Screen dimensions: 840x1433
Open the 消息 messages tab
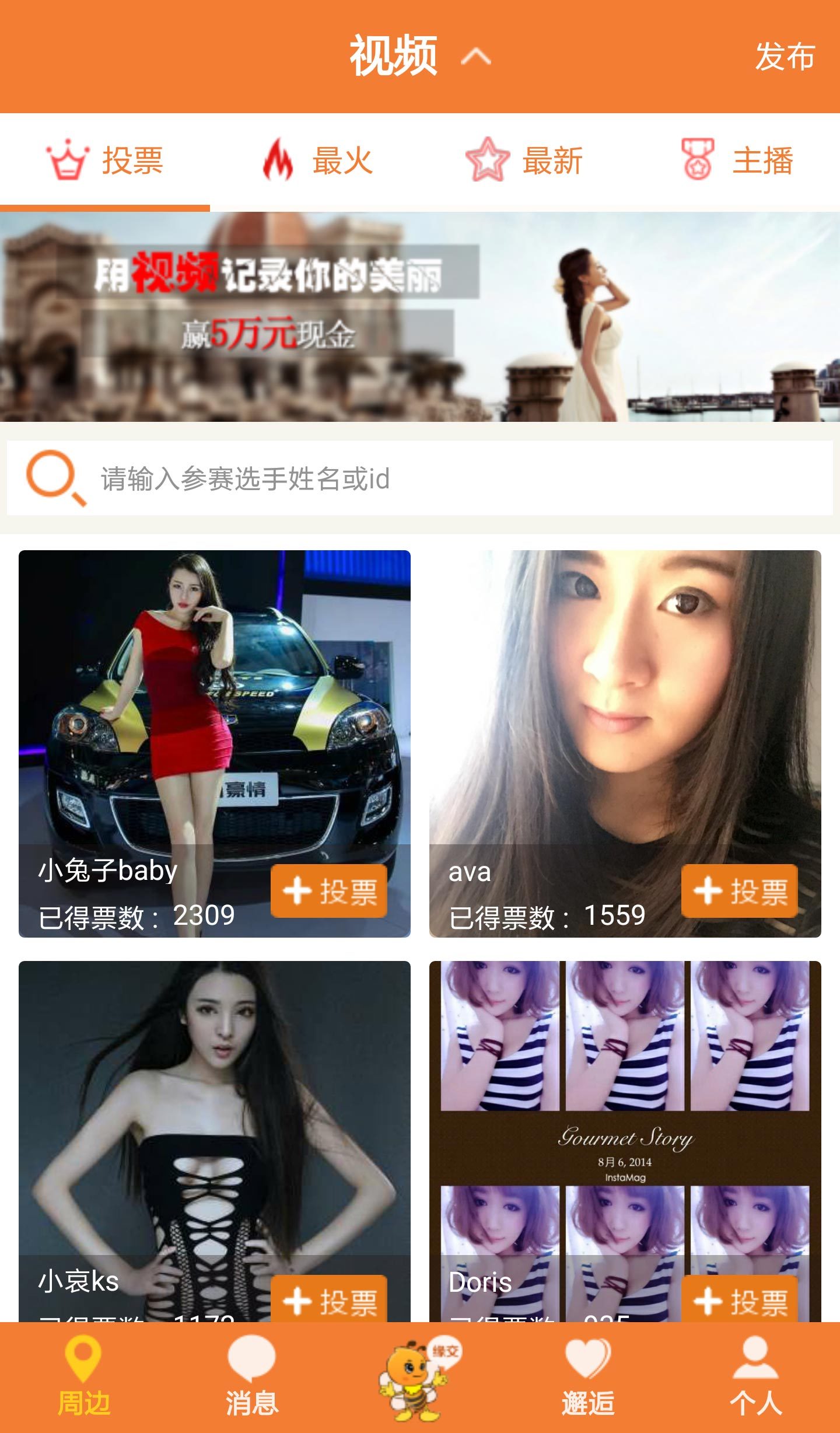point(251,1377)
